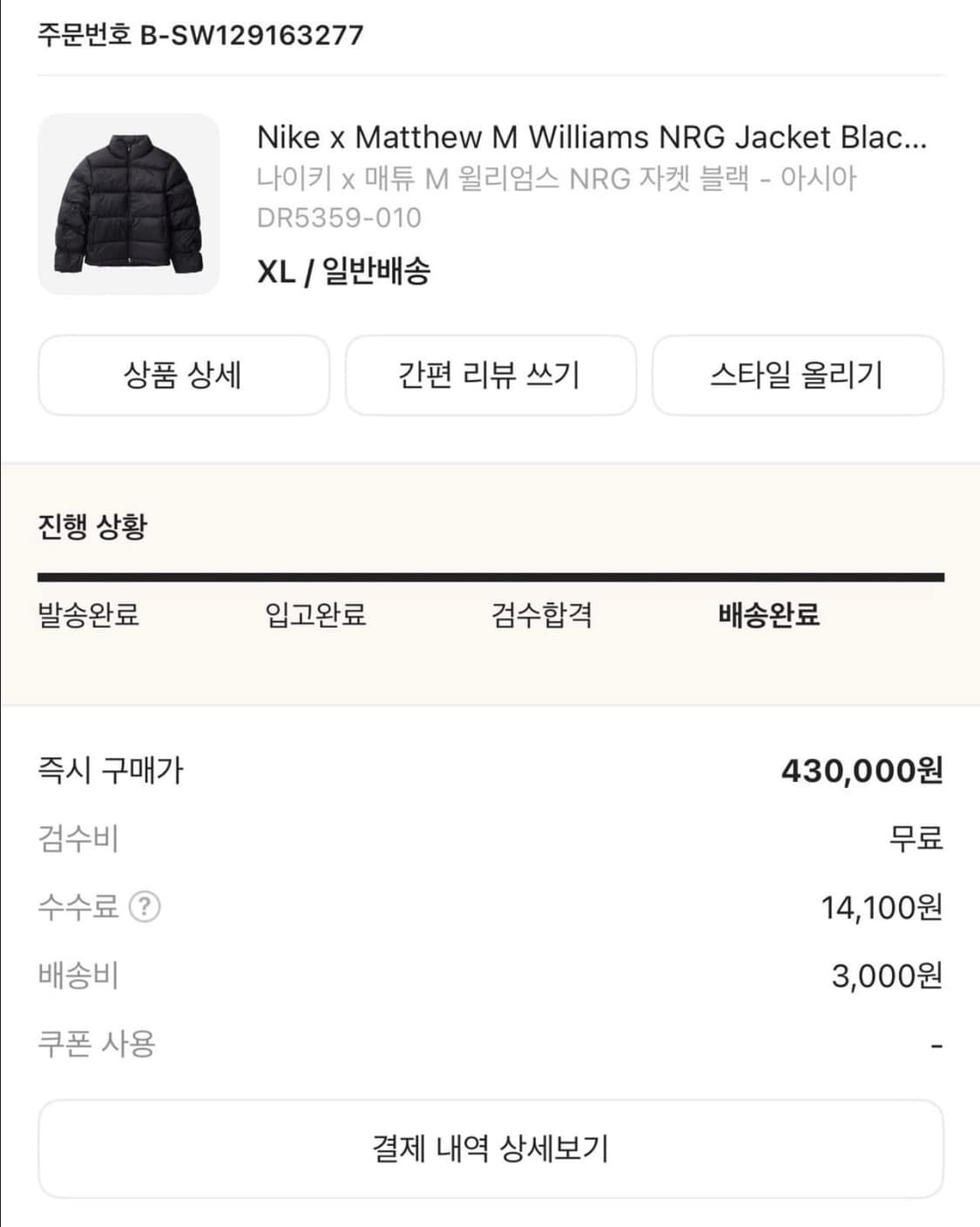The width and height of the screenshot is (980, 1227).
Task: Click the XL / 일반배송 size option
Action: pos(344,271)
